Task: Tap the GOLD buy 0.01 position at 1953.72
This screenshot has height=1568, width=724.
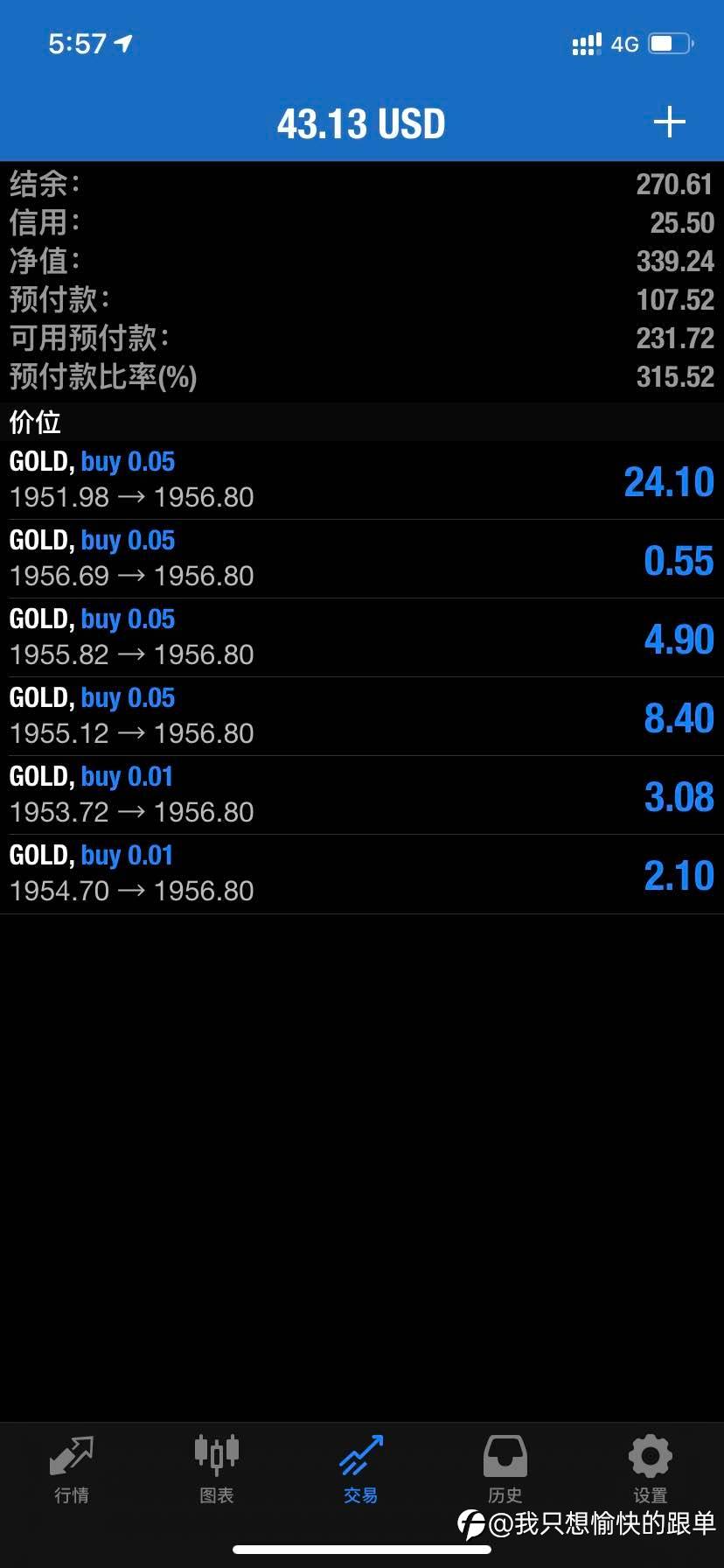Action: click(x=362, y=795)
